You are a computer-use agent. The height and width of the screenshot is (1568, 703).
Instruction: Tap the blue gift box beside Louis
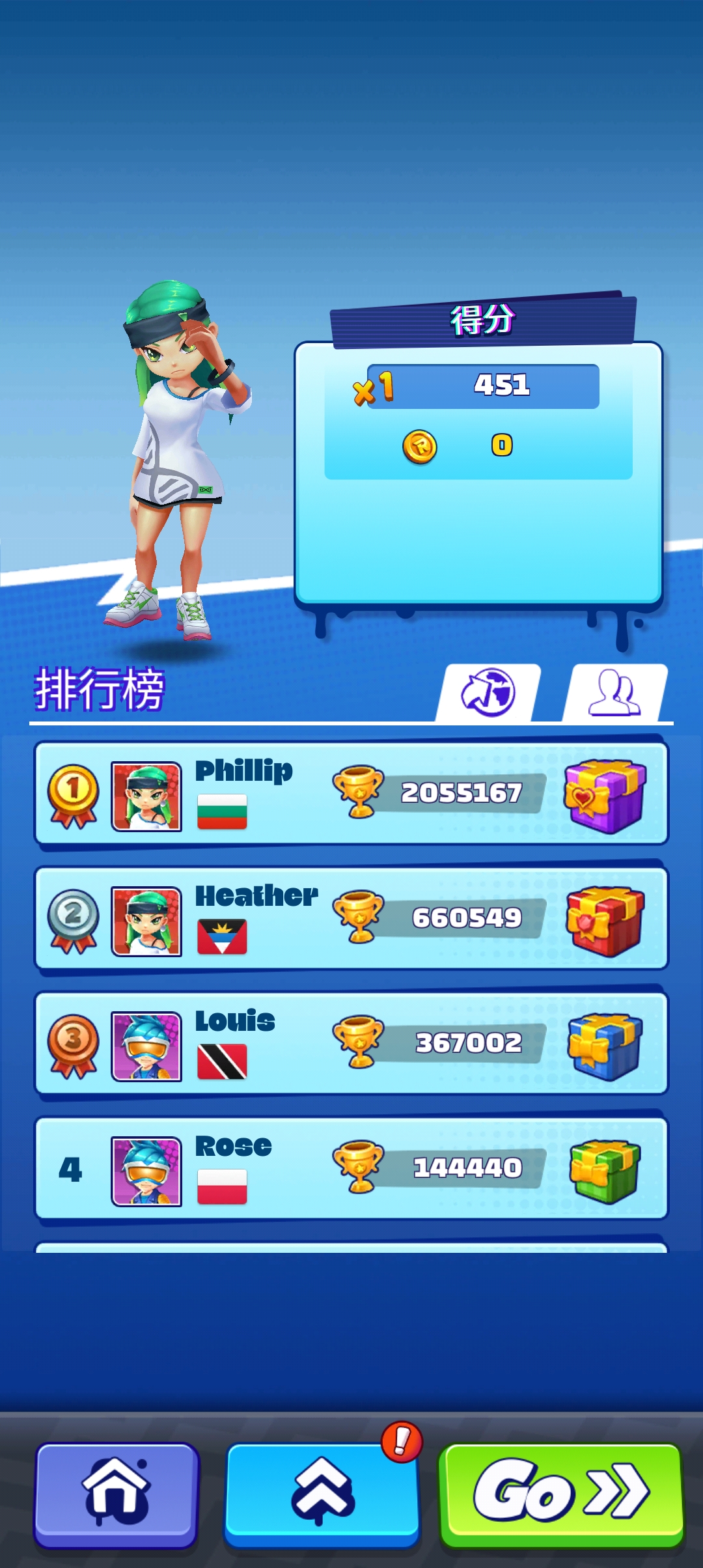click(605, 1046)
